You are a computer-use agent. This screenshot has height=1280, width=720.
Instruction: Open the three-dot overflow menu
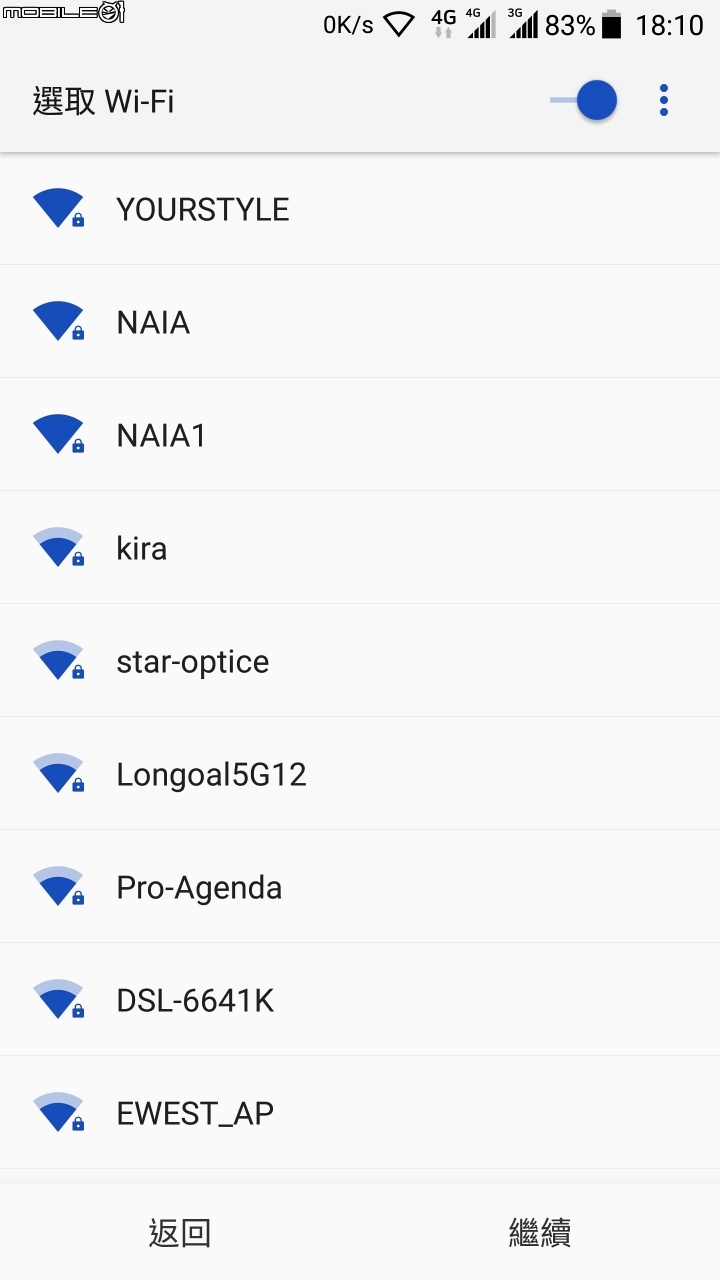(664, 100)
